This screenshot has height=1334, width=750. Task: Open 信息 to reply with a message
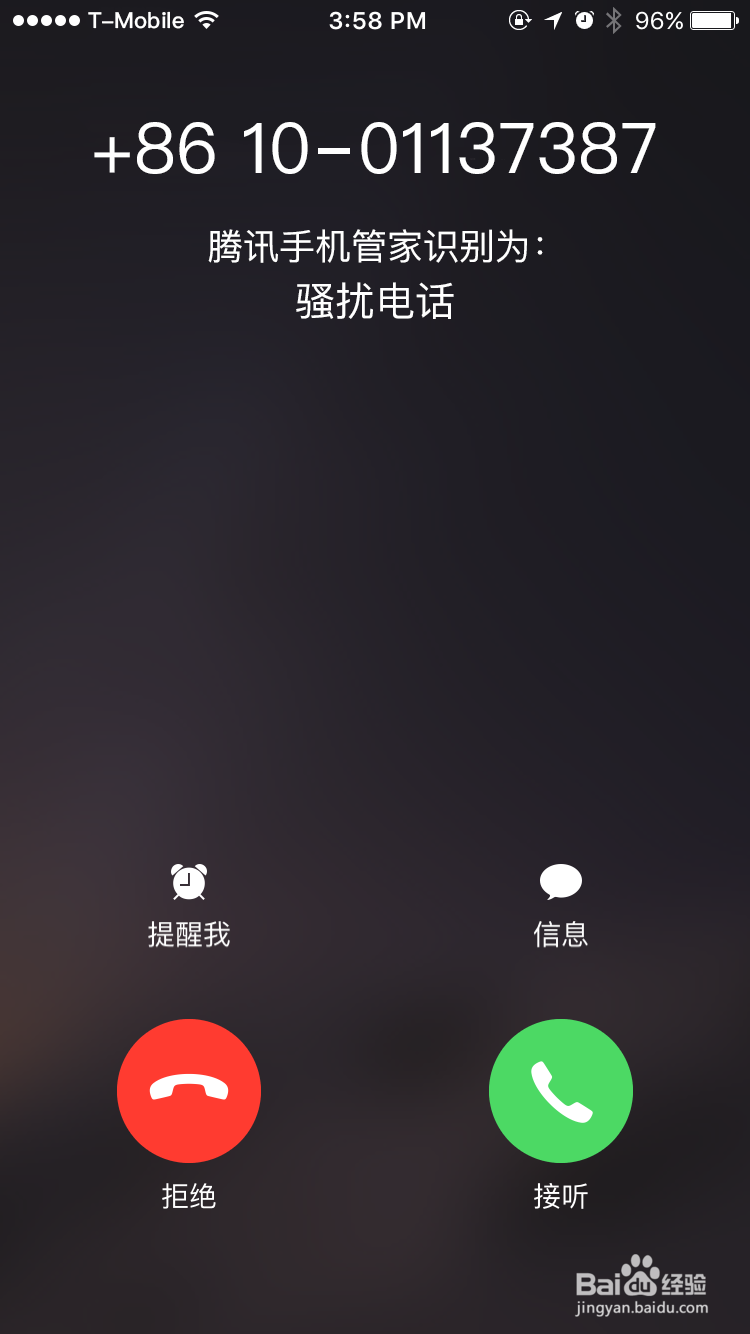pyautogui.click(x=560, y=933)
